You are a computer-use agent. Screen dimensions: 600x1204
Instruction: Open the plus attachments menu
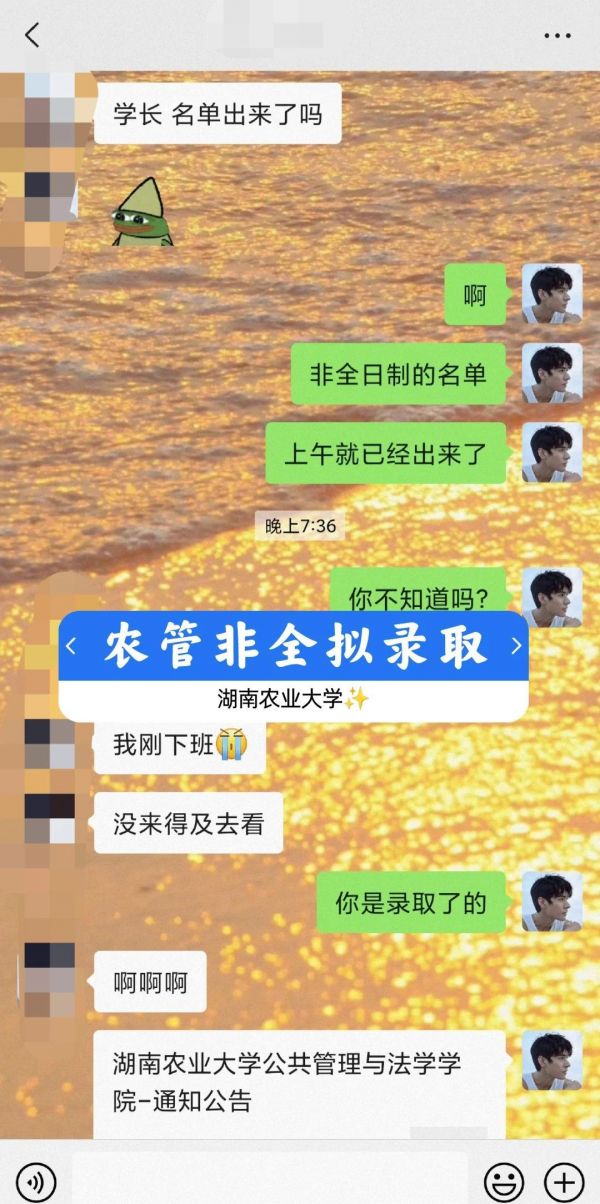pyautogui.click(x=564, y=1183)
